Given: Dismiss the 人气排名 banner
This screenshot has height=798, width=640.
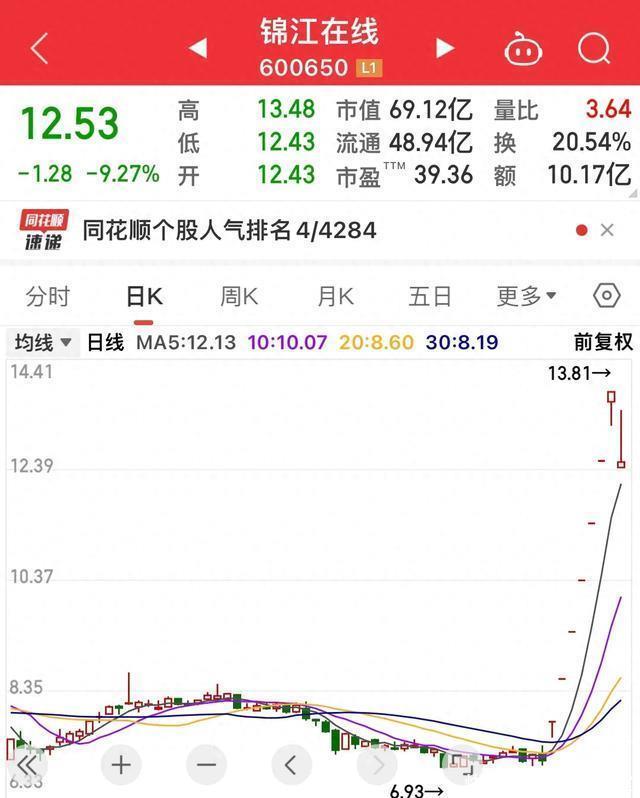Looking at the screenshot, I should 607,230.
